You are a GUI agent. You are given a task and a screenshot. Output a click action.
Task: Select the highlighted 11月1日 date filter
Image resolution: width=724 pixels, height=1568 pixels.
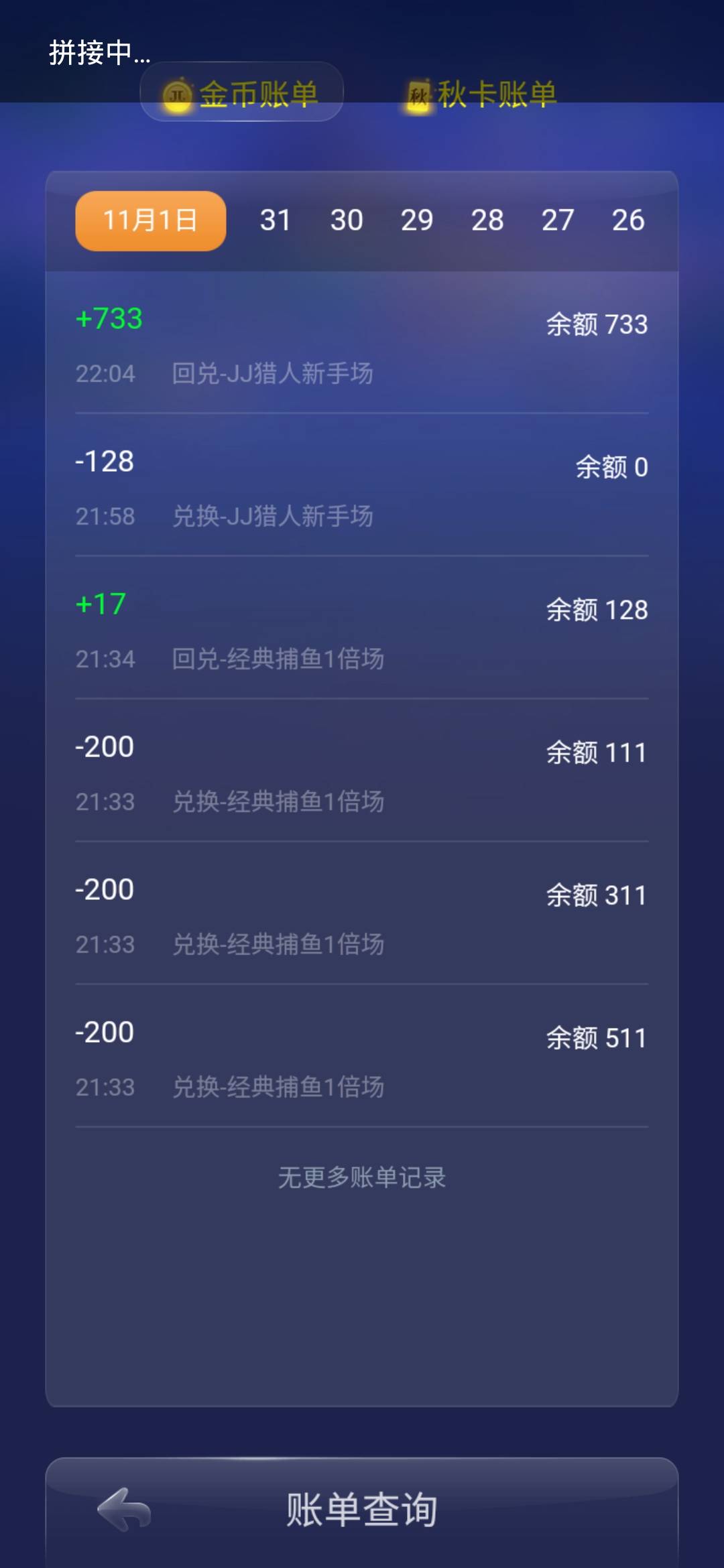149,220
